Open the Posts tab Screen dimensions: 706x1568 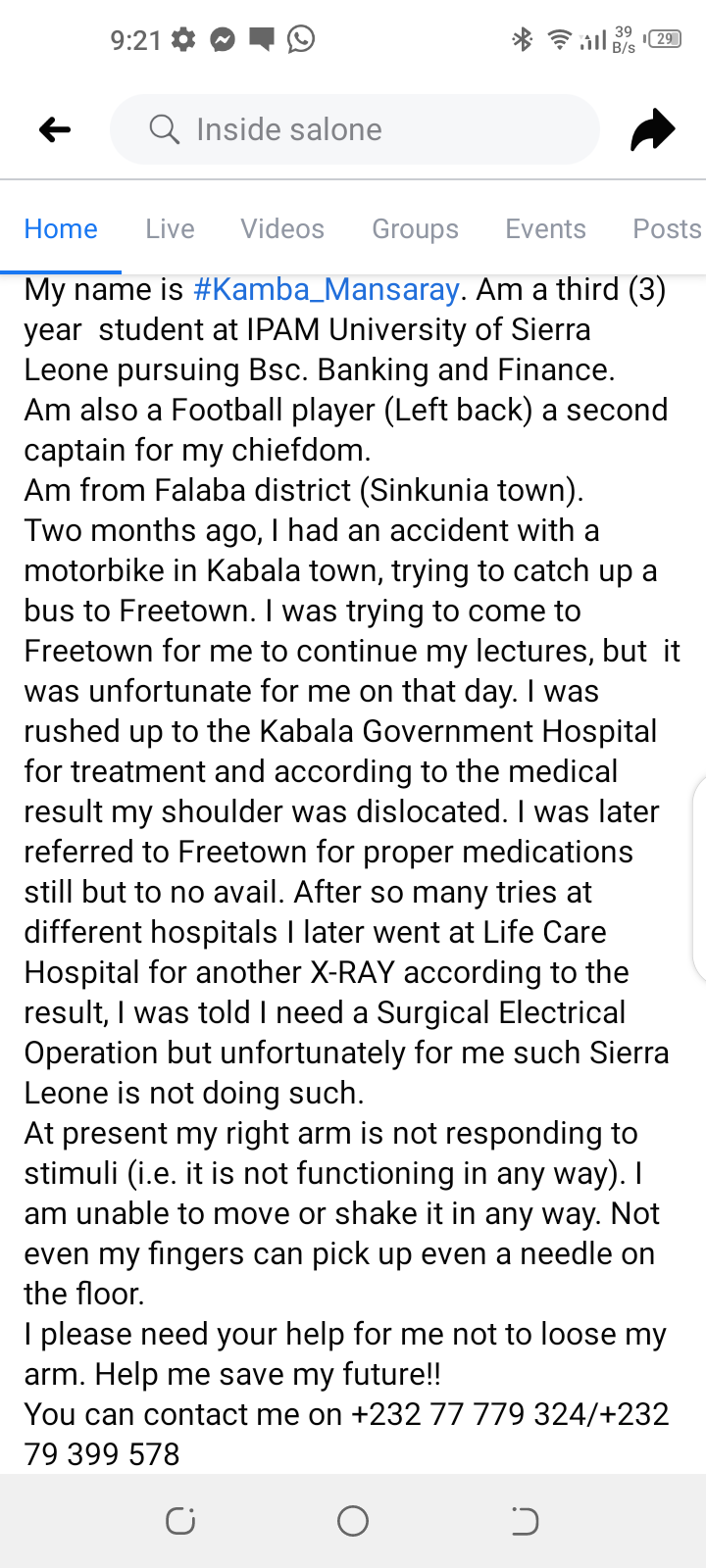tap(667, 229)
